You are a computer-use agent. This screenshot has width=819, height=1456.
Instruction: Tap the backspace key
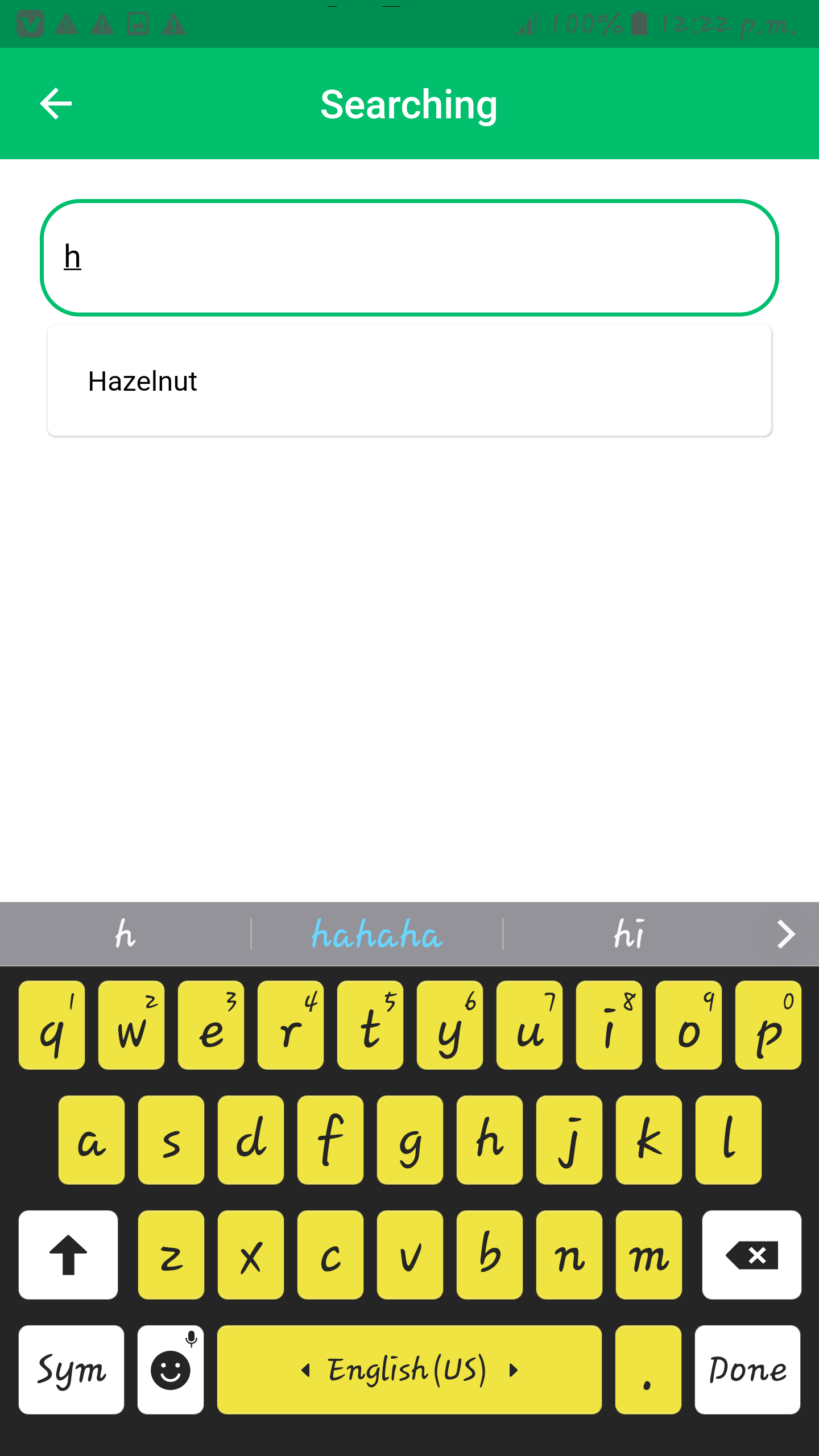coord(751,1255)
